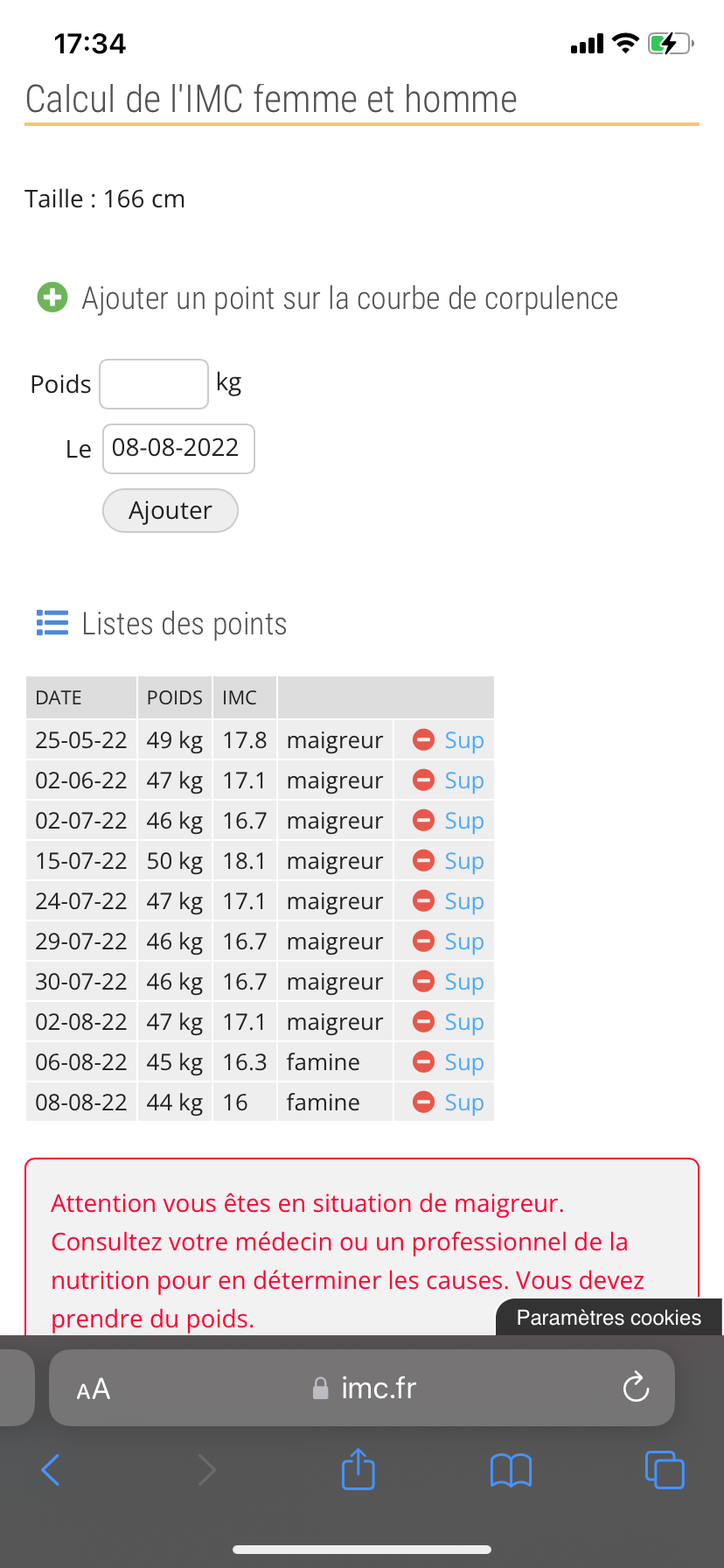The height and width of the screenshot is (1568, 724).
Task: Go back to the previous page
Action: [x=51, y=1470]
